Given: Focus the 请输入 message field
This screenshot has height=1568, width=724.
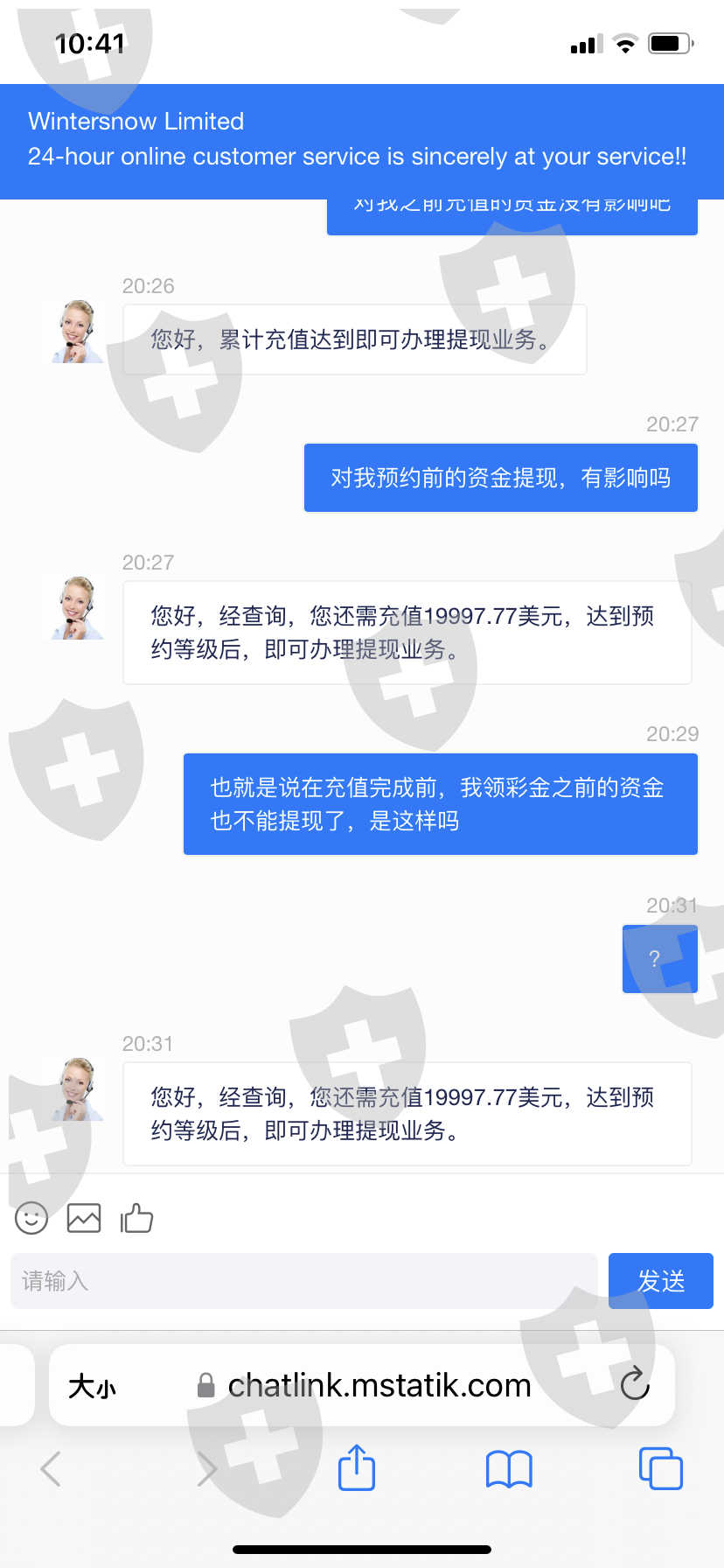Looking at the screenshot, I should 304,1281.
